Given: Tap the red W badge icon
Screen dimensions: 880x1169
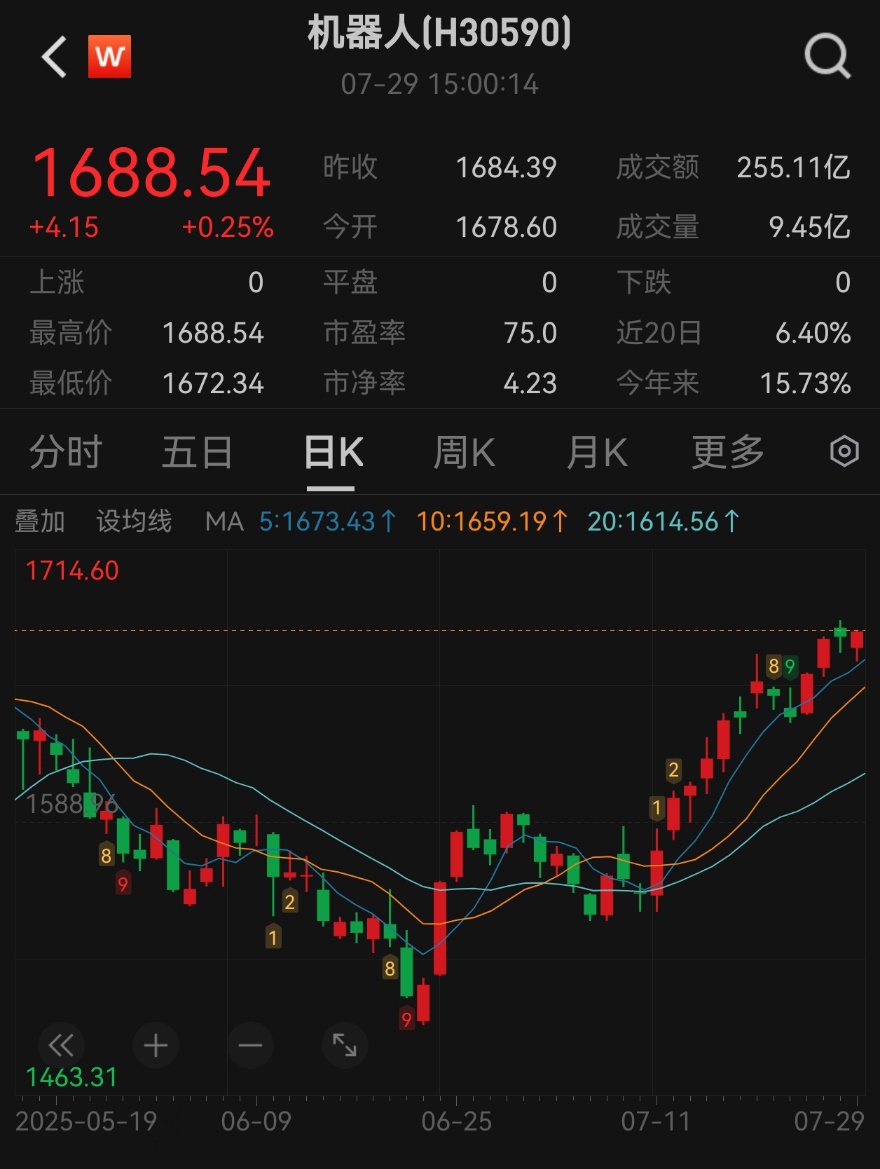Looking at the screenshot, I should coord(109,57).
